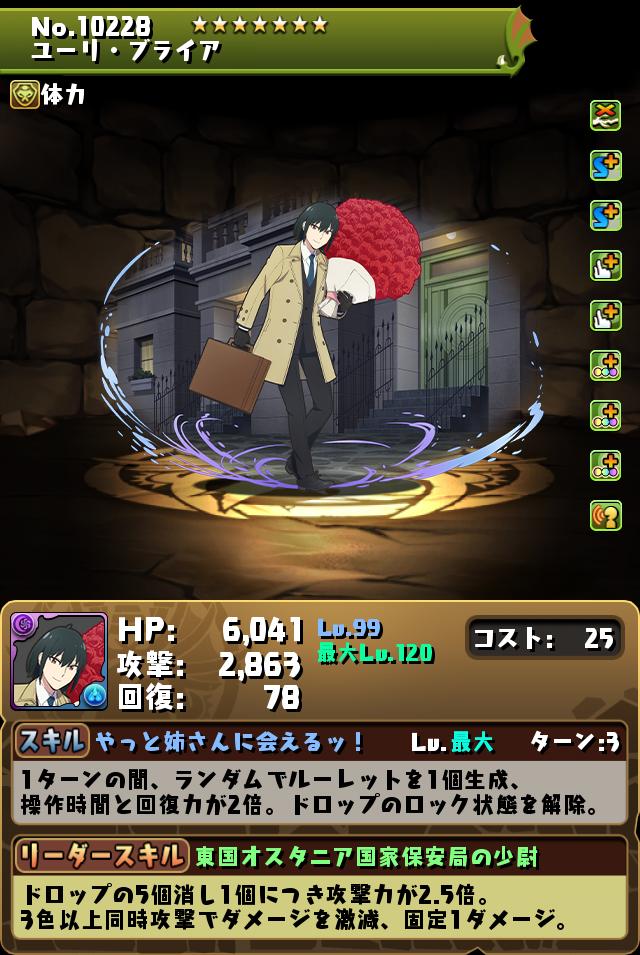Tap the voice awakening icon
This screenshot has height=955, width=640.
(605, 515)
